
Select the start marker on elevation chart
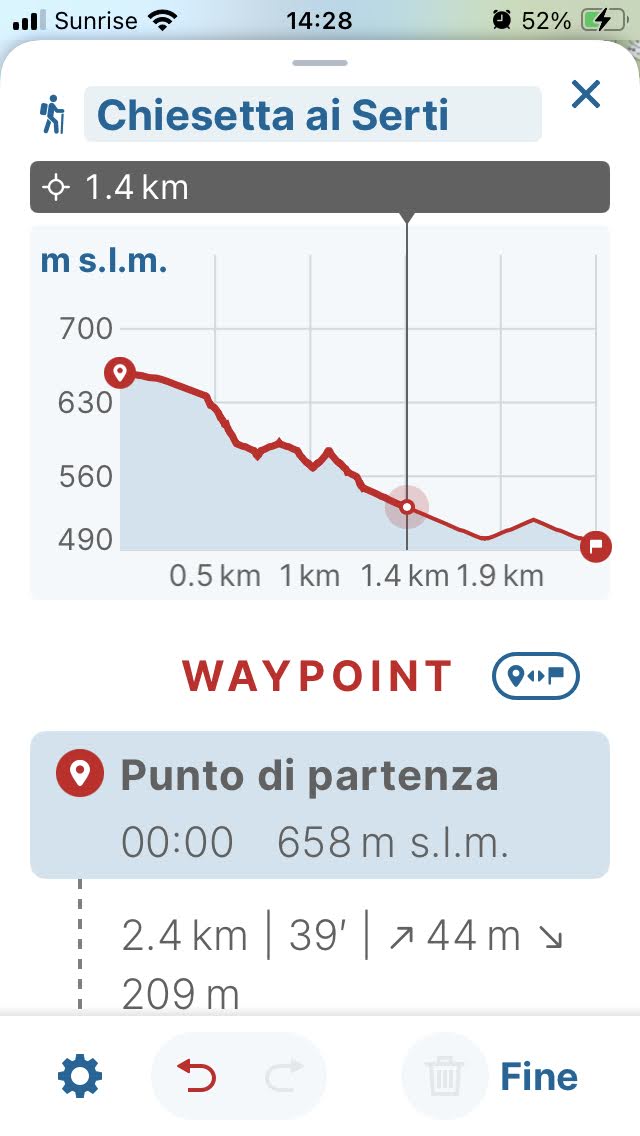[x=120, y=373]
